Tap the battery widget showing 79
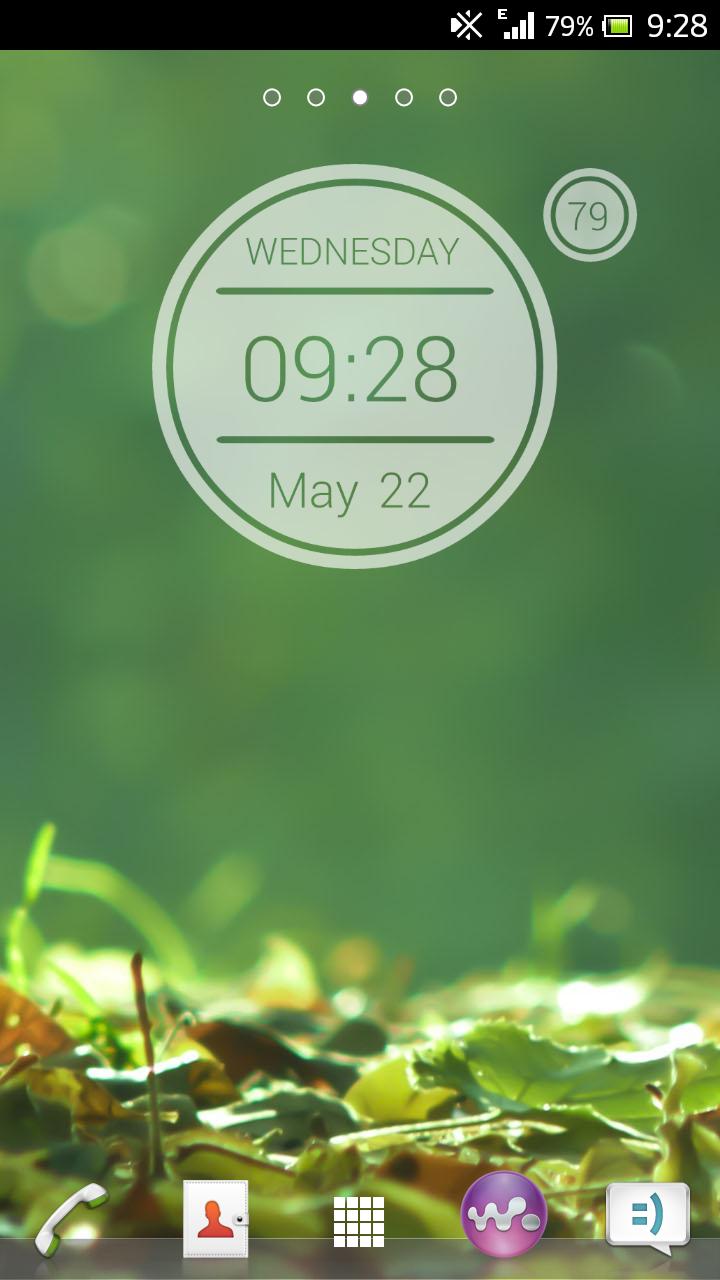720x1280 pixels. 590,215
